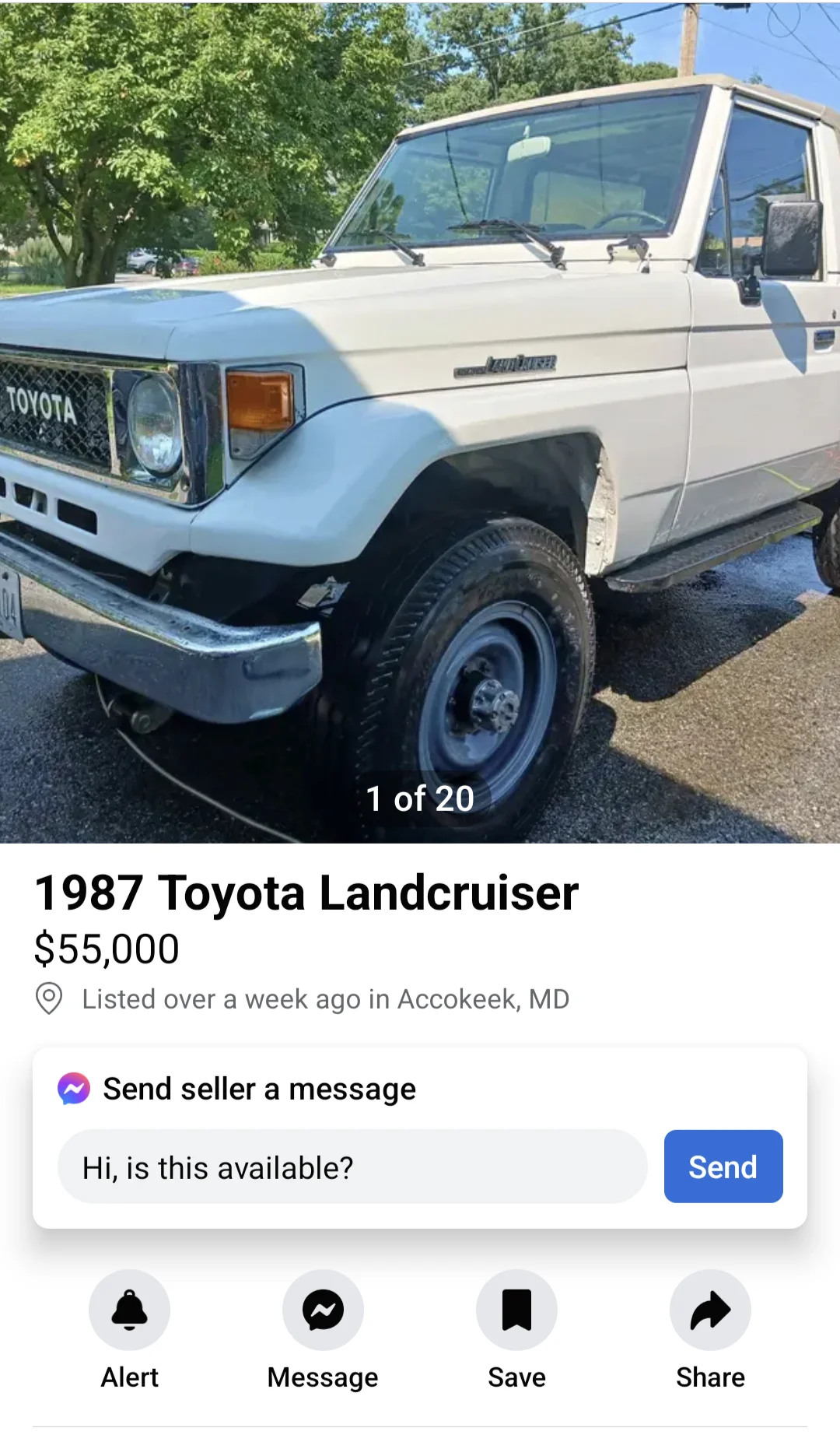Share this Landcruiser listing
This screenshot has width=840, height=1435.
[710, 1310]
